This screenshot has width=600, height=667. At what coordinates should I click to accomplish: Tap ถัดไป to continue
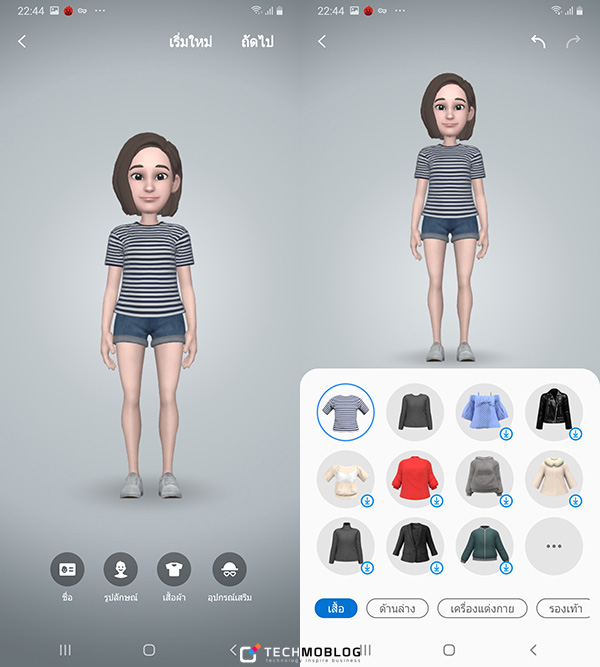tap(257, 42)
